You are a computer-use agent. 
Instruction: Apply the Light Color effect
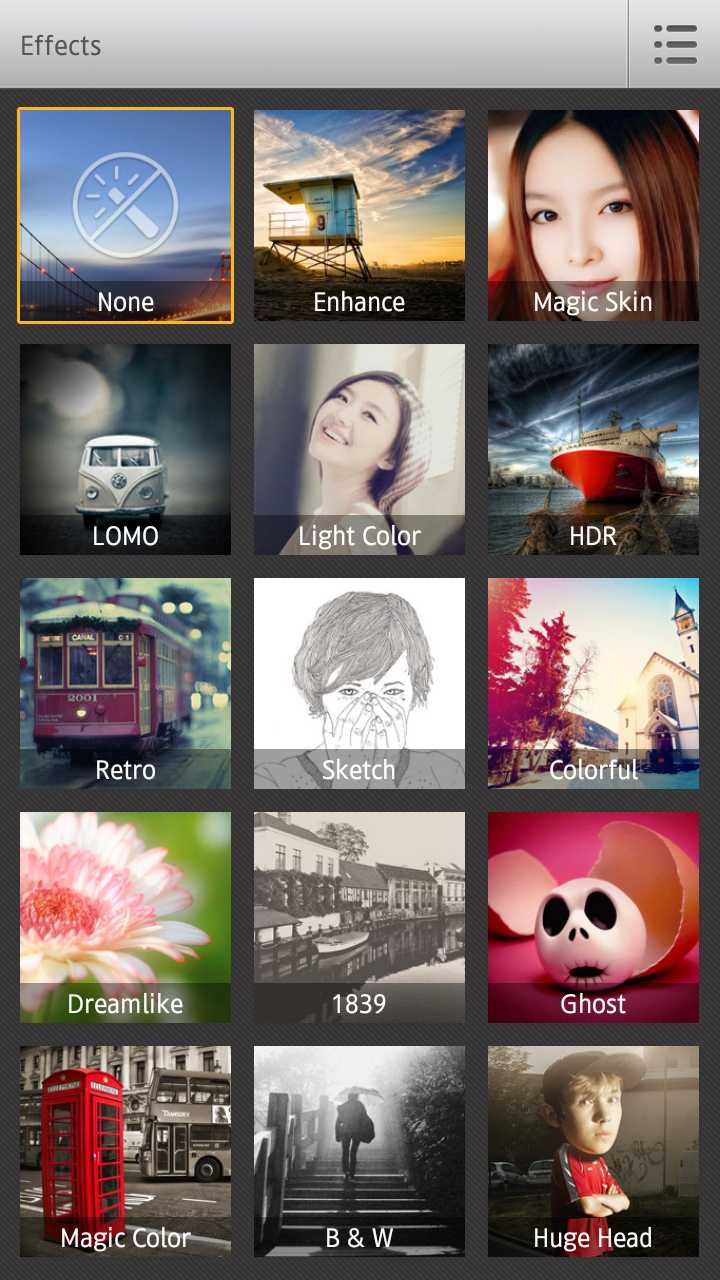359,449
